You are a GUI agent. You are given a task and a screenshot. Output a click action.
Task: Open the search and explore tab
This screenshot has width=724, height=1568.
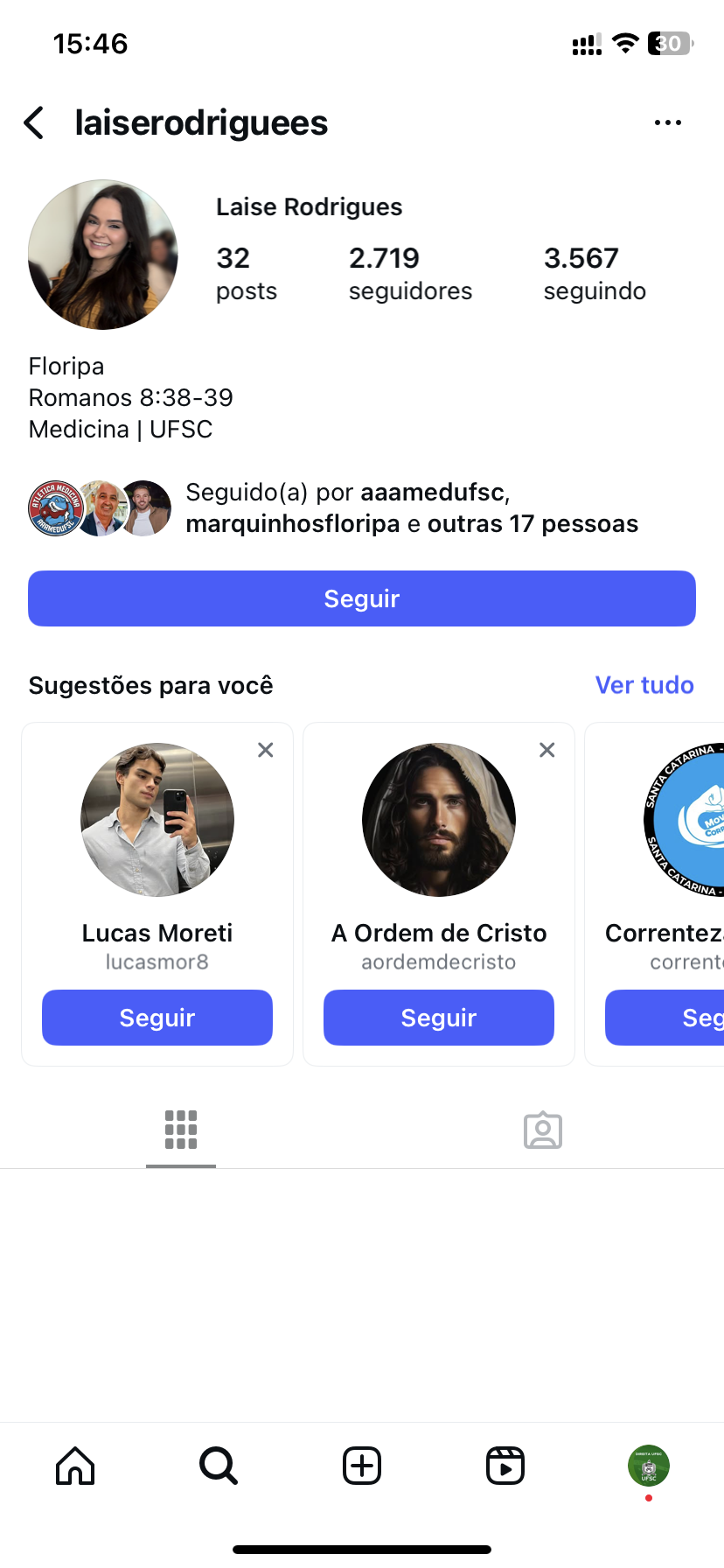coord(219,1466)
